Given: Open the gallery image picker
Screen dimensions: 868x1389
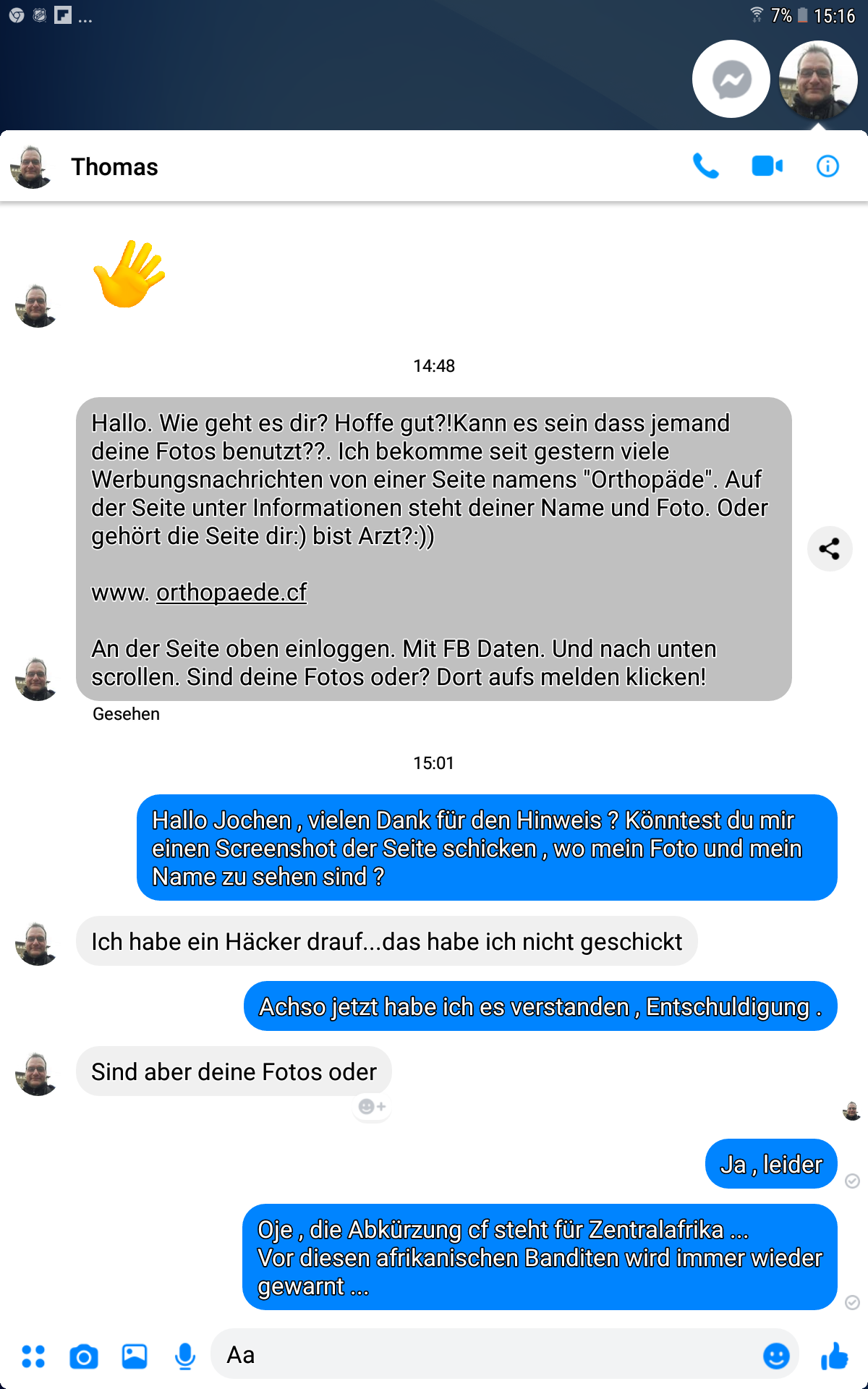Looking at the screenshot, I should click(135, 1356).
